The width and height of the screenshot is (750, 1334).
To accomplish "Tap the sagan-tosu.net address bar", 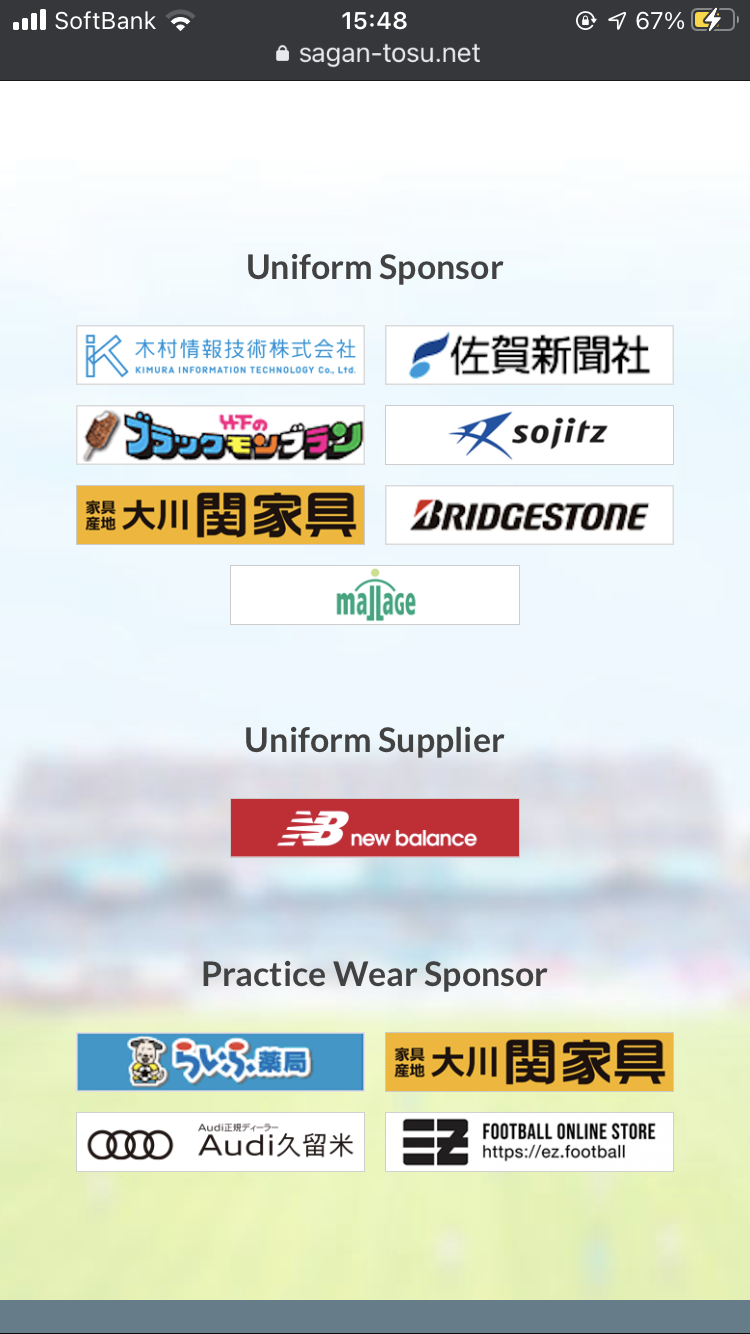I will (x=378, y=54).
